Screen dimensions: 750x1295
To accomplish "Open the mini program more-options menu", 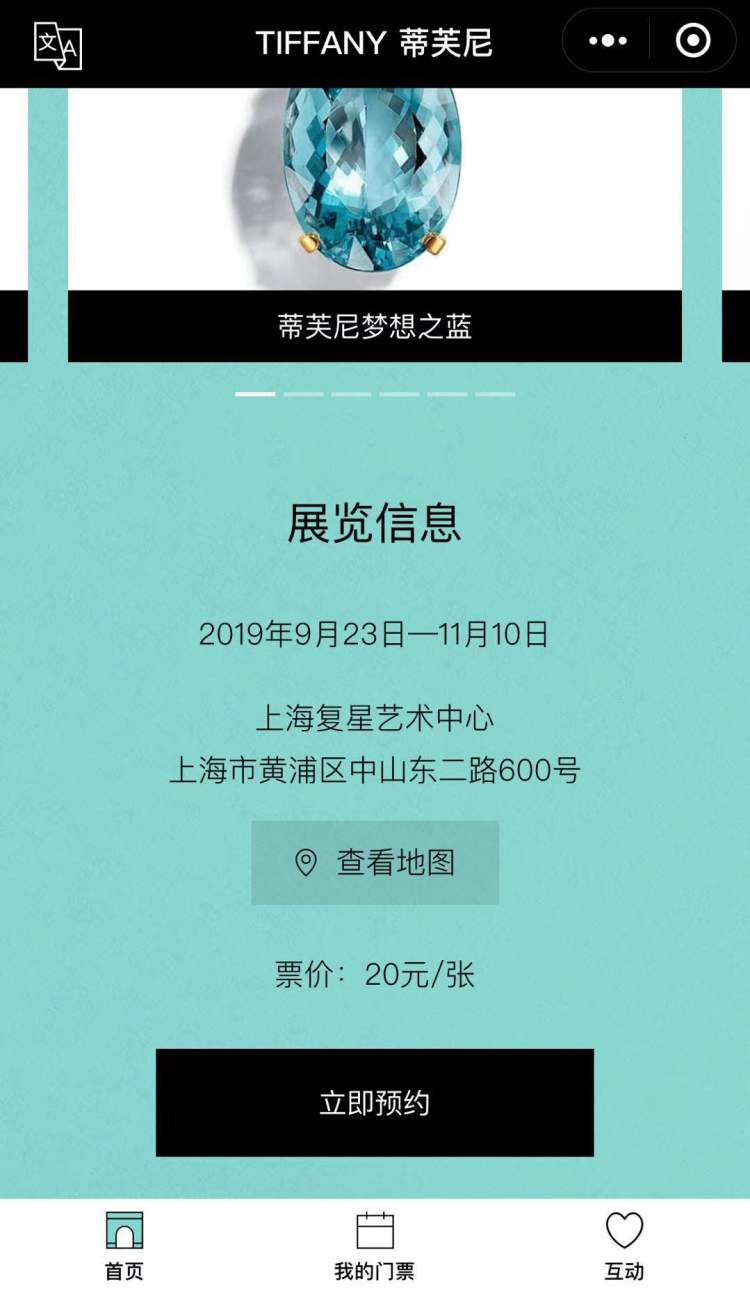I will (608, 41).
